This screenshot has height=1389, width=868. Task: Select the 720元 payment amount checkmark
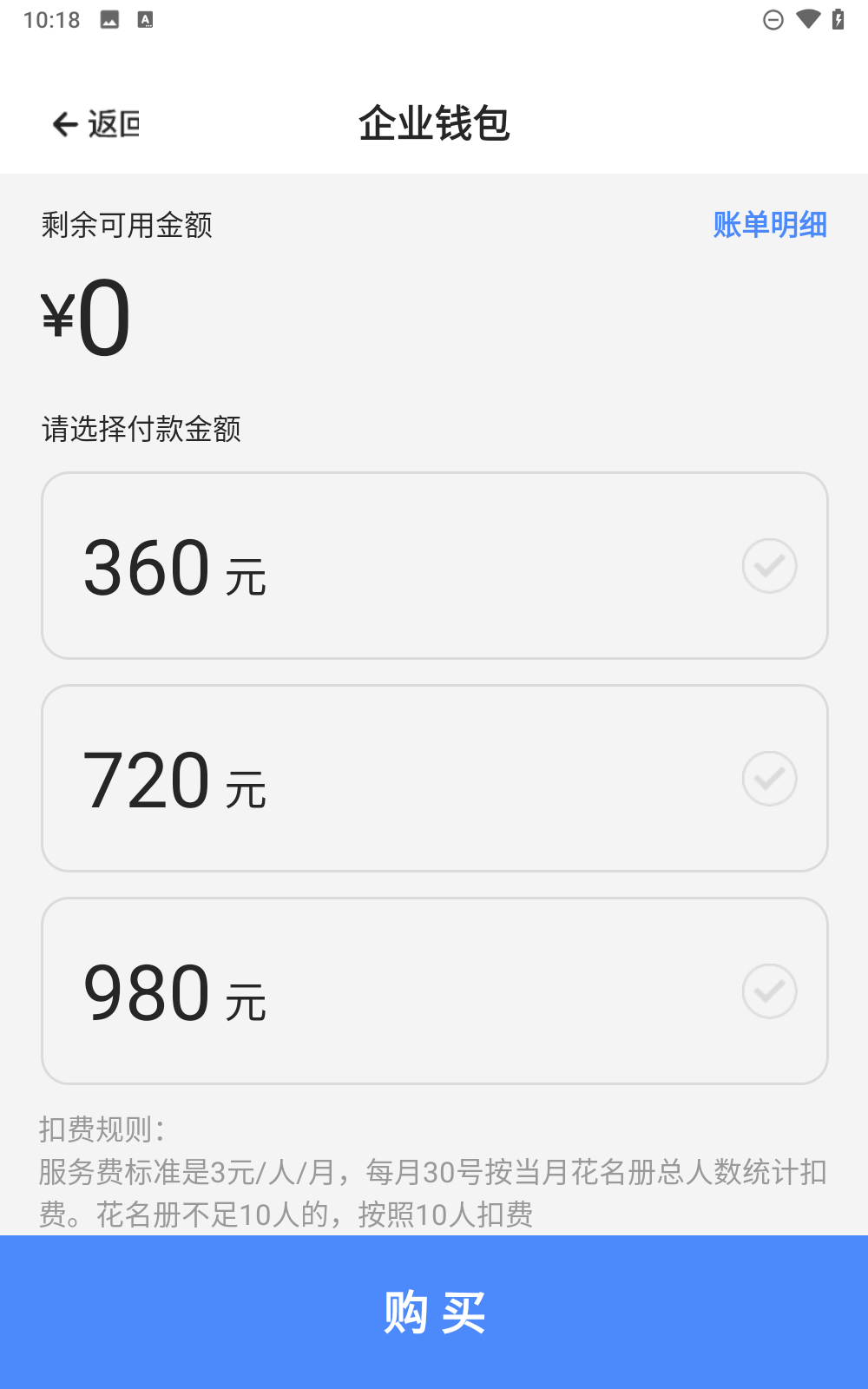pos(769,779)
